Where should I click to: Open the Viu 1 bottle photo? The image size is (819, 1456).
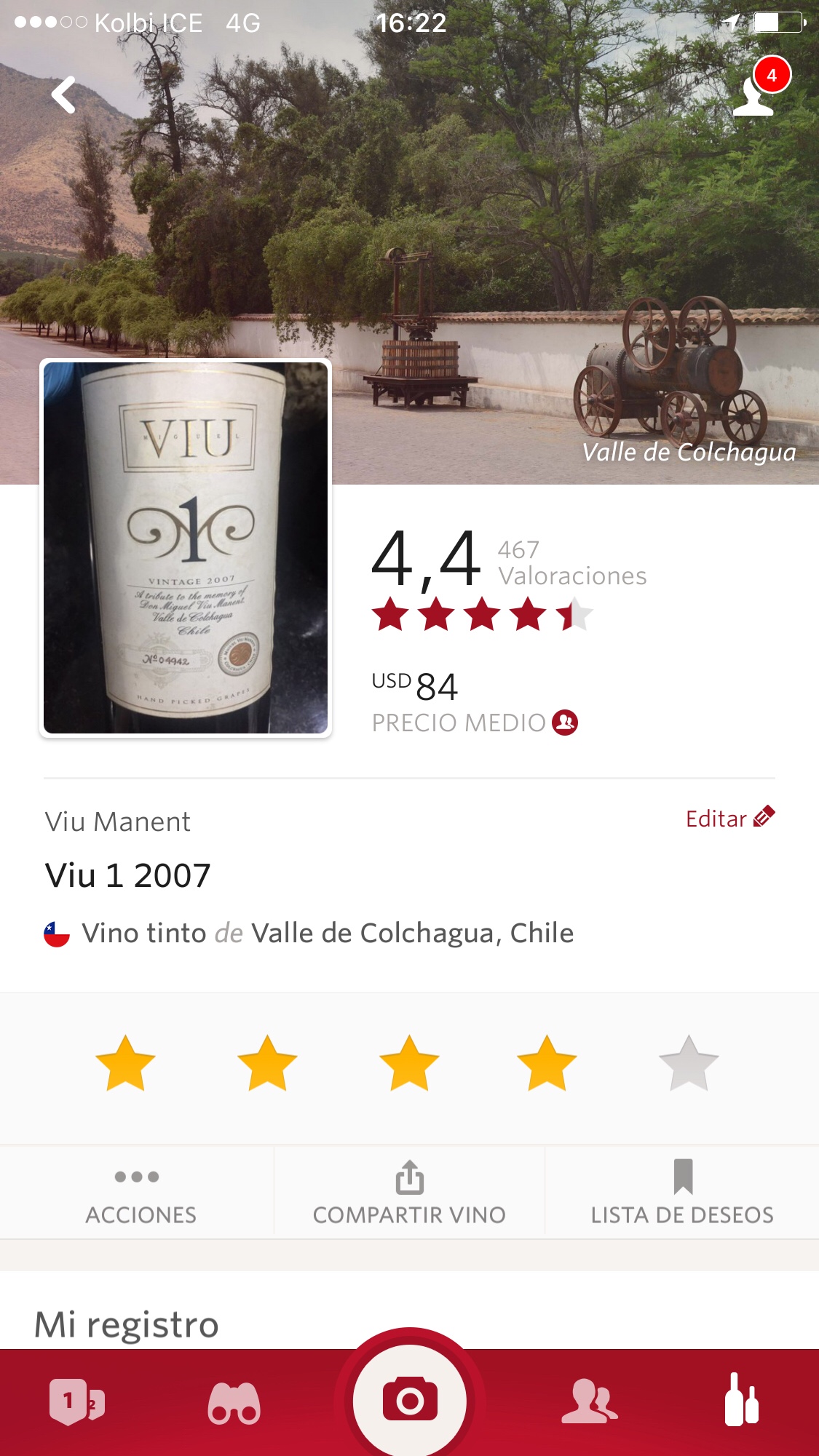click(186, 548)
